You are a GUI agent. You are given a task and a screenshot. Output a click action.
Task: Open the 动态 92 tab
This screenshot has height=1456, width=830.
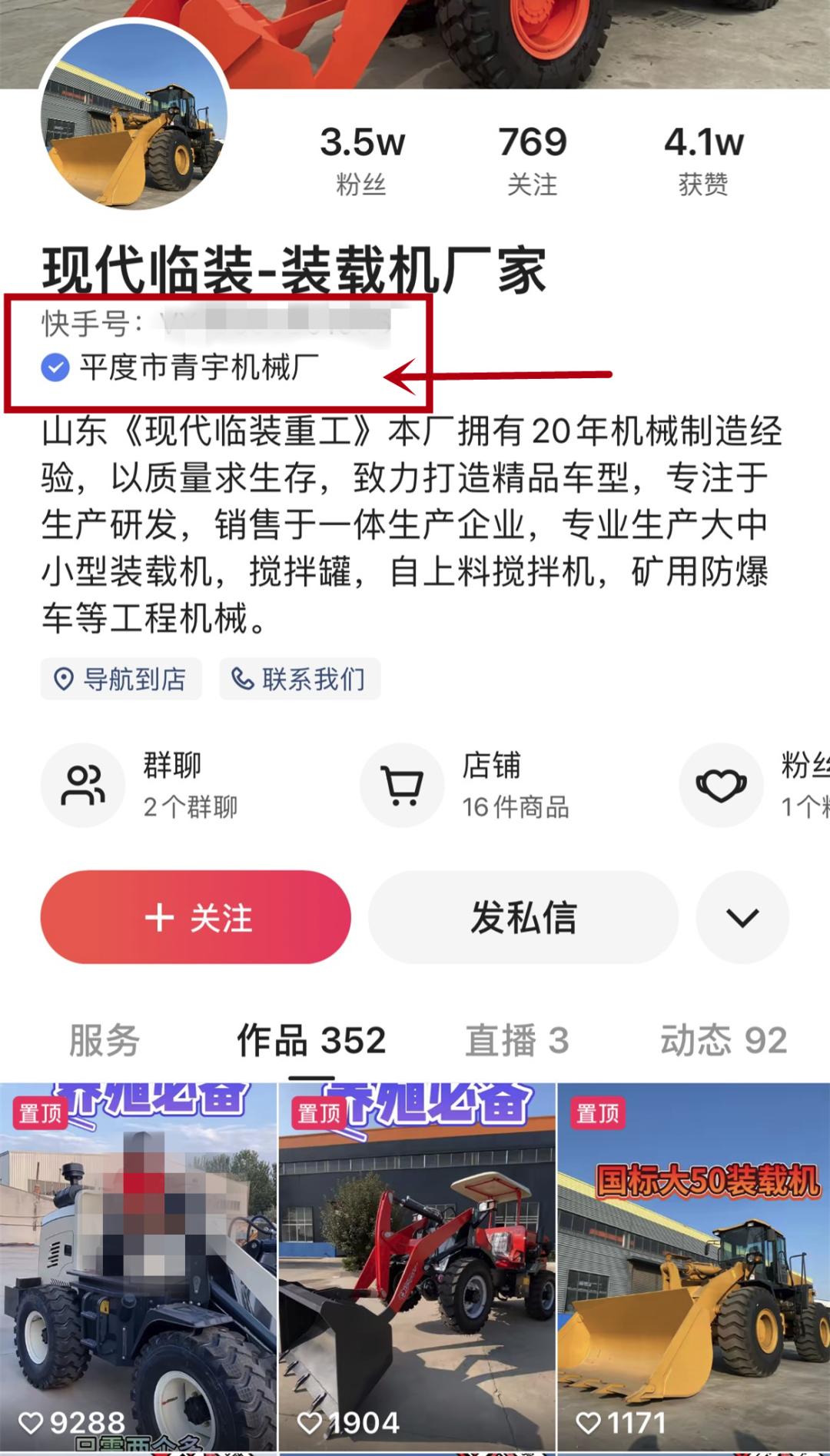pyautogui.click(x=723, y=1040)
